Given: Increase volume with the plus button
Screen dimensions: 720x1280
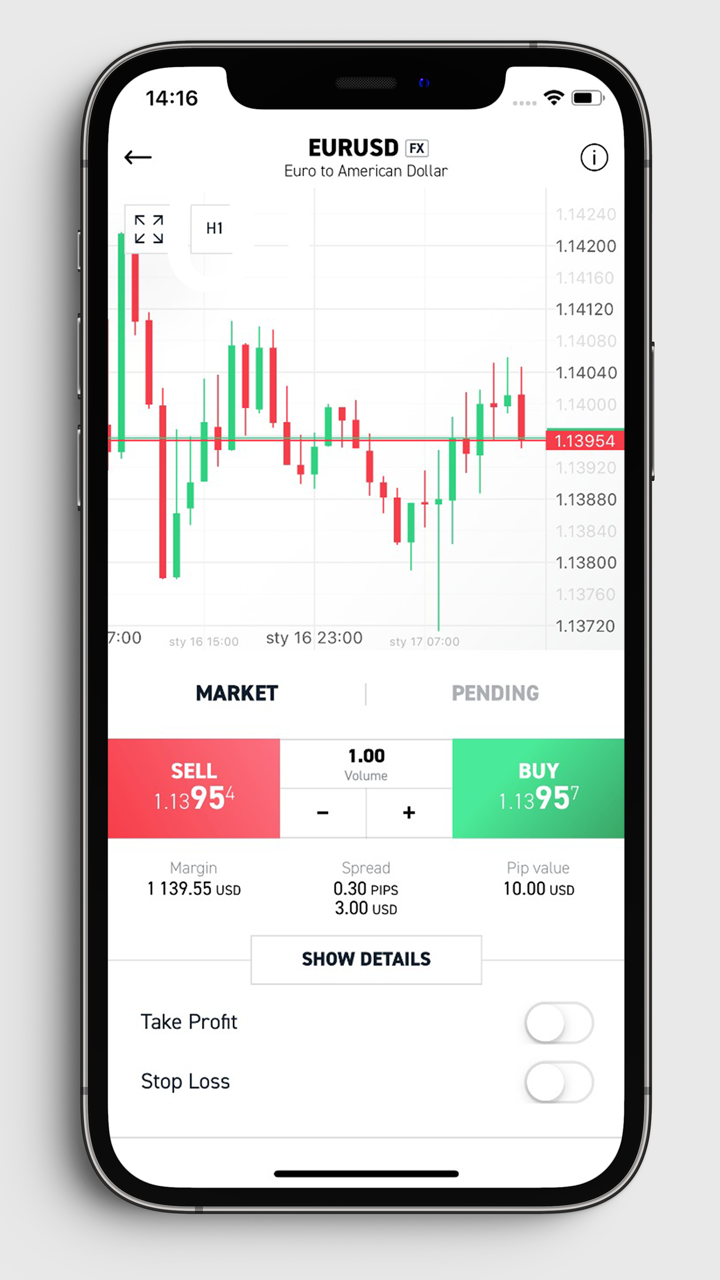Looking at the screenshot, I should (x=409, y=813).
